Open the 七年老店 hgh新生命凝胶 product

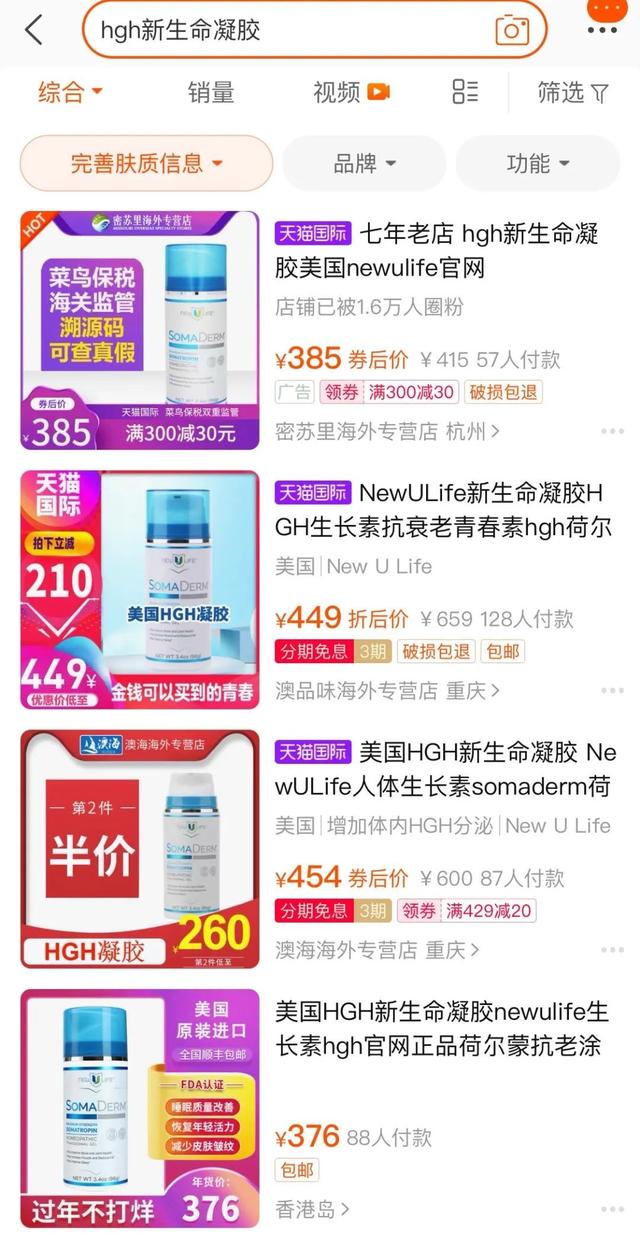click(436, 251)
